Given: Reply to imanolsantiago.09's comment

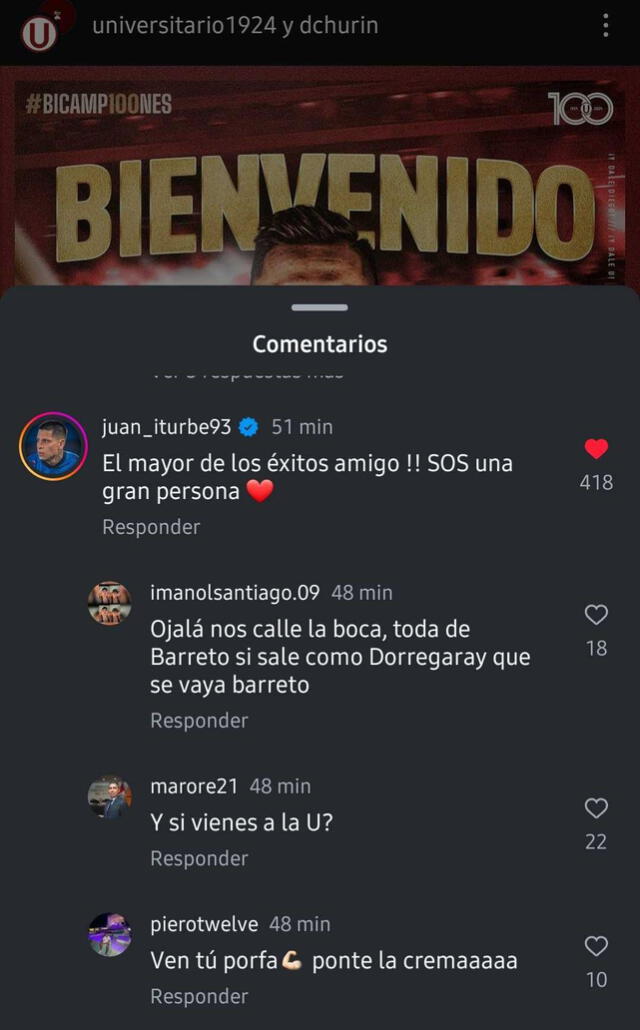Looking at the screenshot, I should (x=199, y=720).
